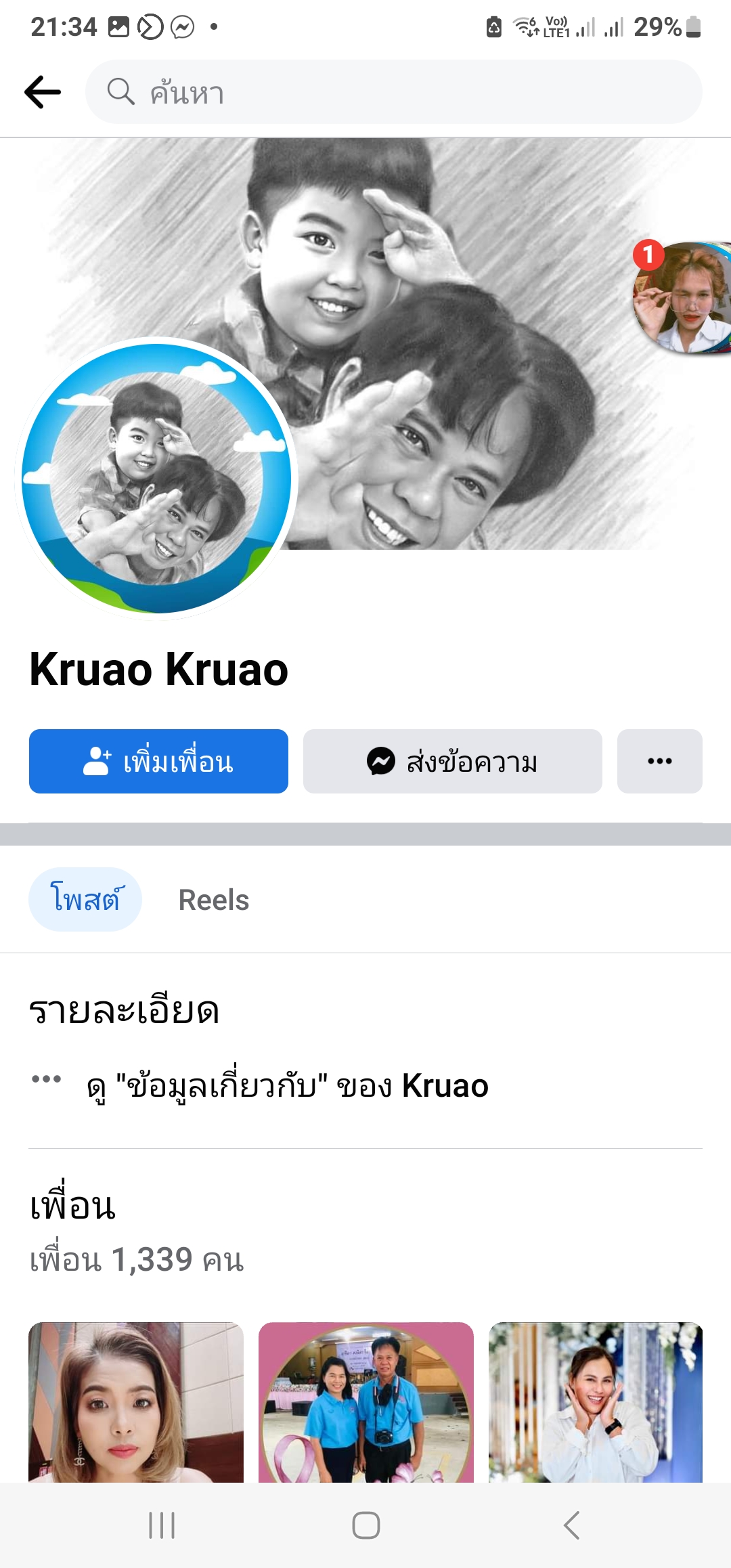Switch to the Reels tab
Image resolution: width=731 pixels, height=1568 pixels.
click(214, 900)
